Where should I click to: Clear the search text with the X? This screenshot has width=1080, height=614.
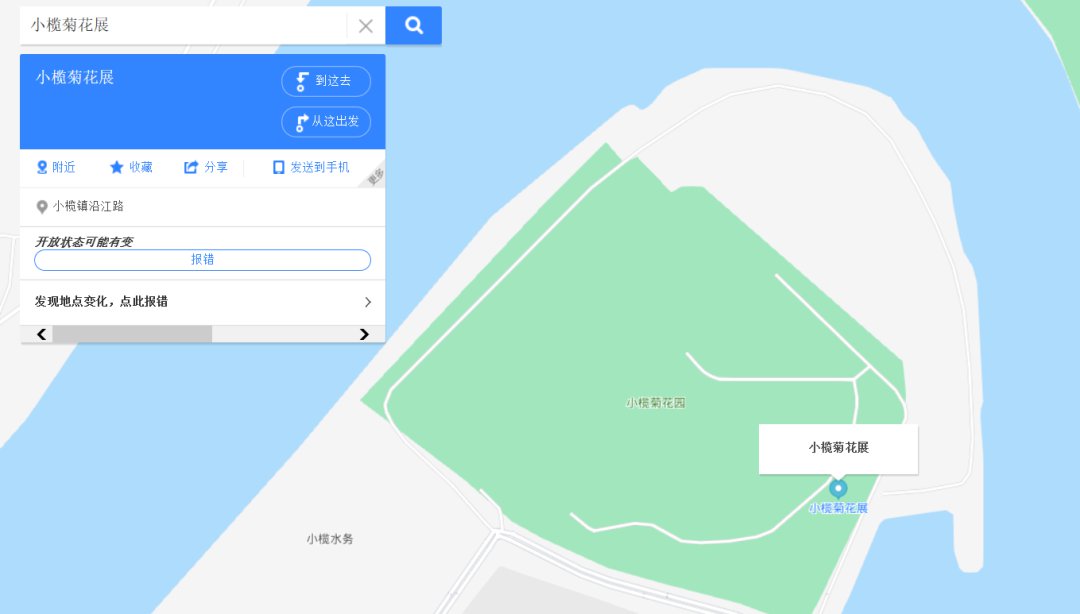(x=366, y=26)
